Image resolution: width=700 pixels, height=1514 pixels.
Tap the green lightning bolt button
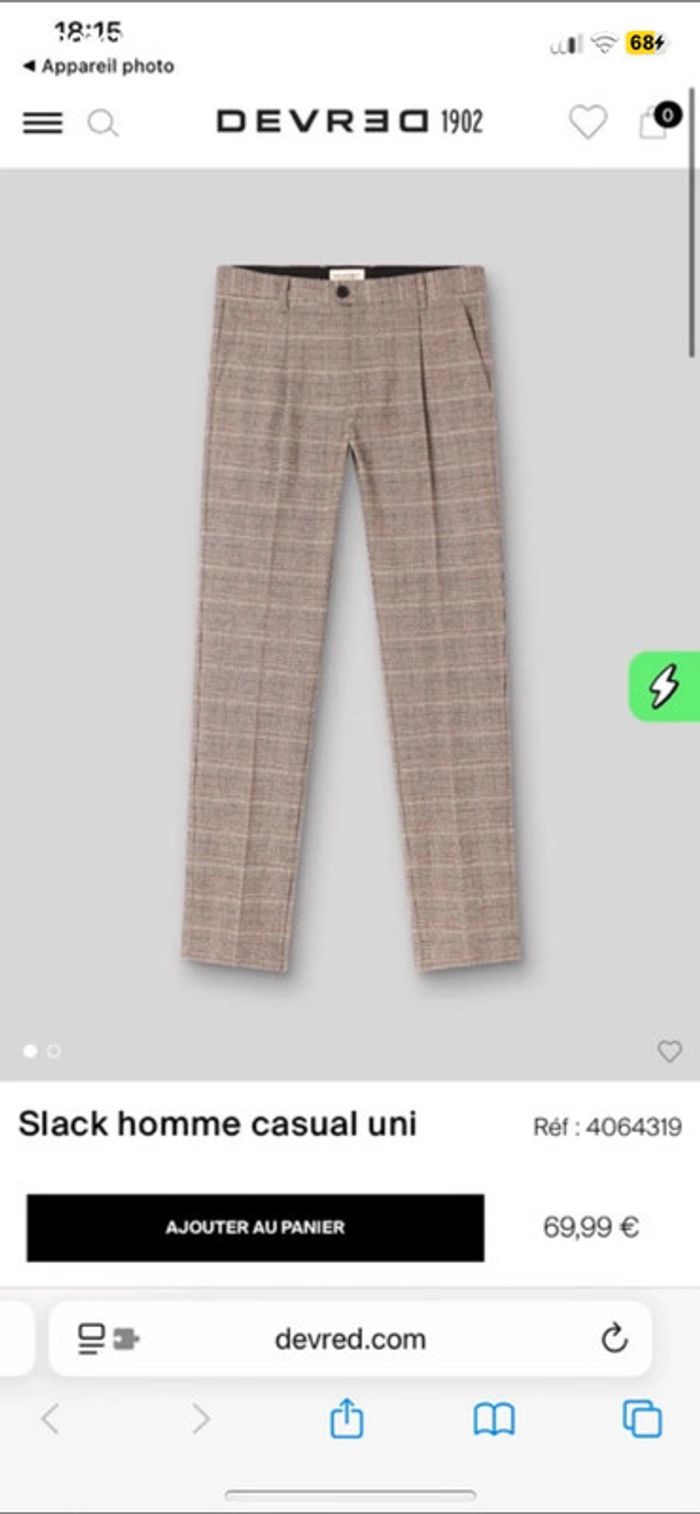tap(665, 686)
